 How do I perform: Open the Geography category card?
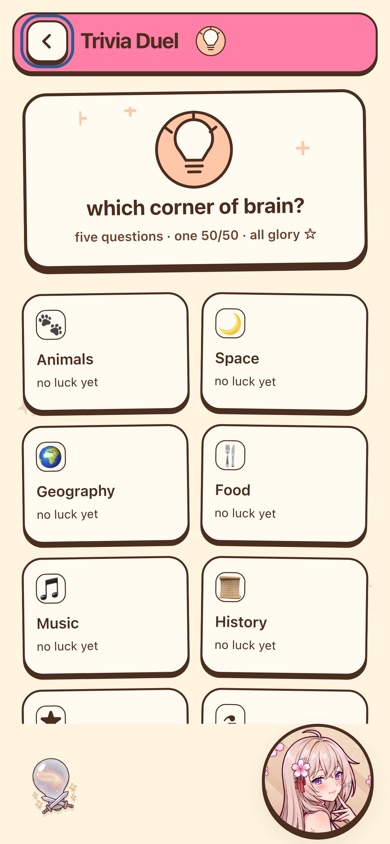(105, 485)
